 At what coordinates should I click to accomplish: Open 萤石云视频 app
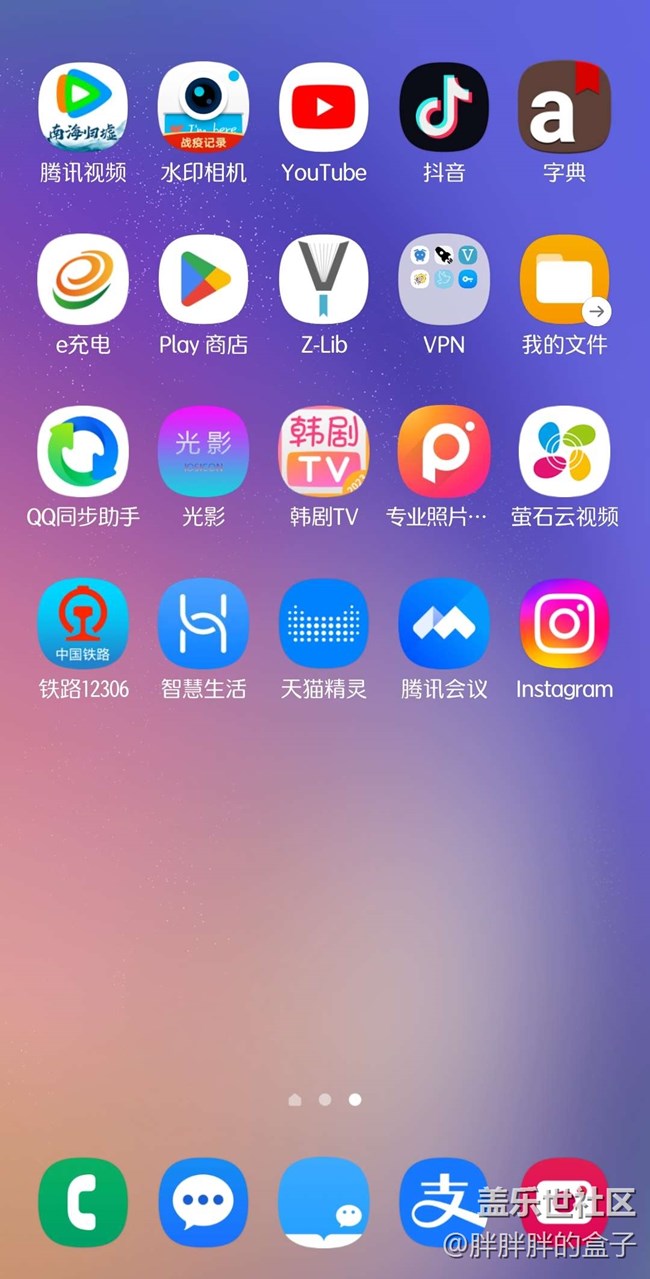pos(564,451)
